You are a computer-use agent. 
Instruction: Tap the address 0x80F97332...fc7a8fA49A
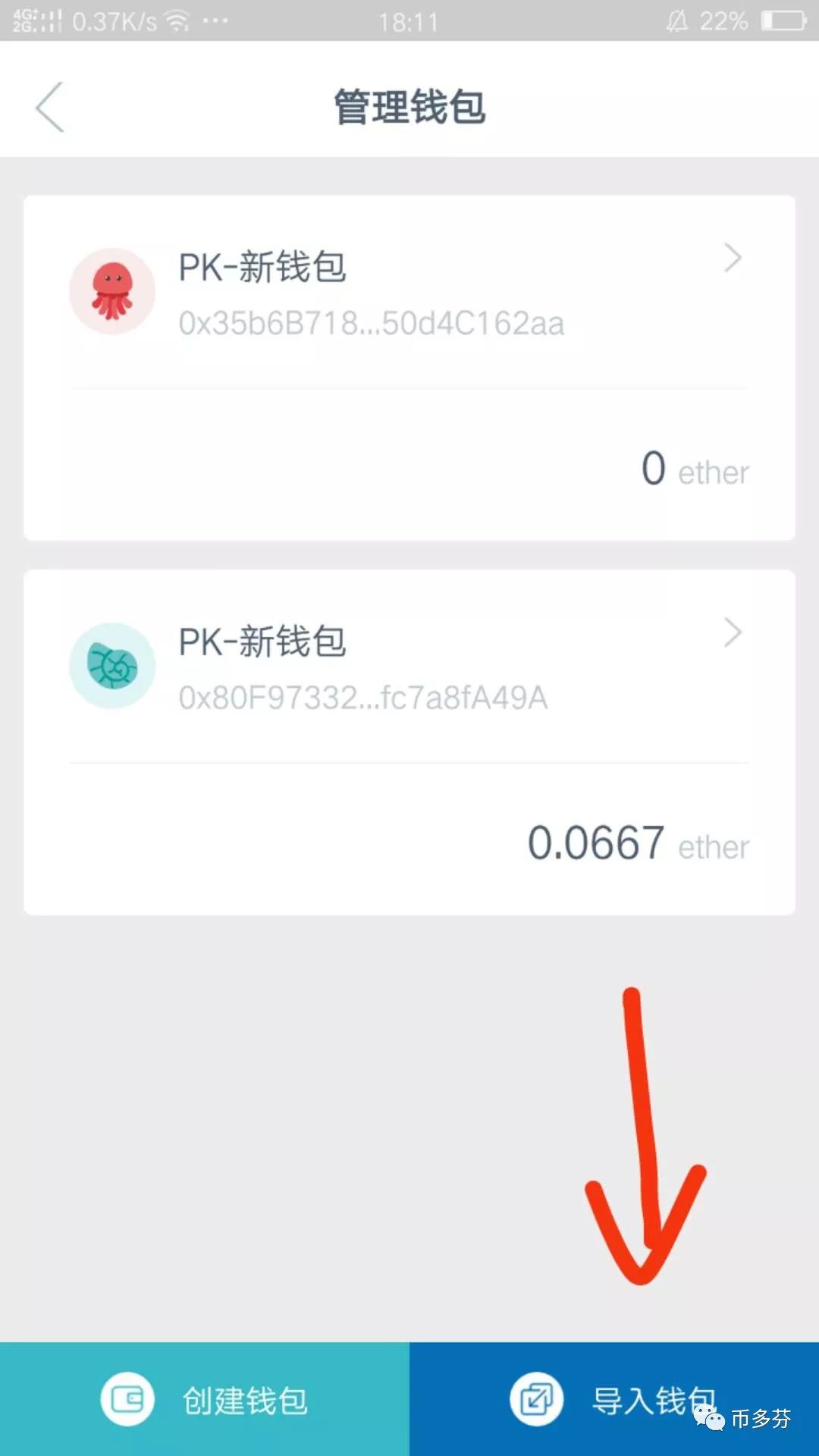tap(362, 698)
